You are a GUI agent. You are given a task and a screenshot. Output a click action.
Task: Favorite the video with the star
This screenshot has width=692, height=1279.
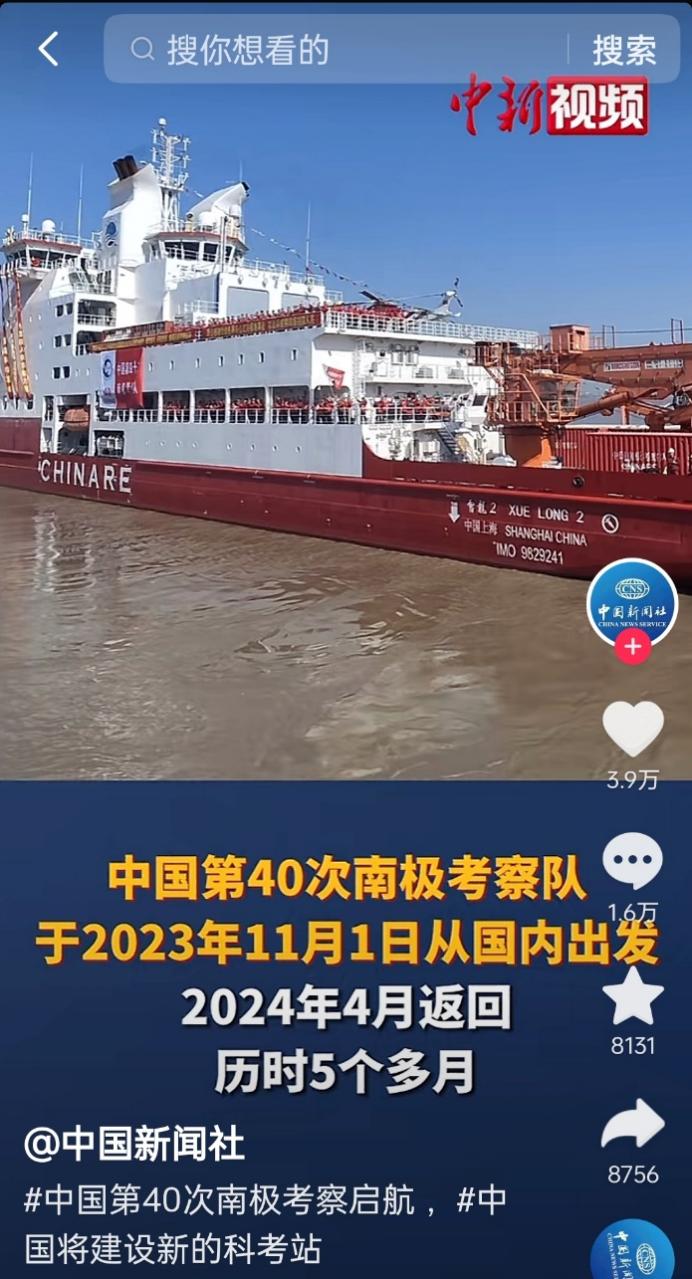(633, 996)
